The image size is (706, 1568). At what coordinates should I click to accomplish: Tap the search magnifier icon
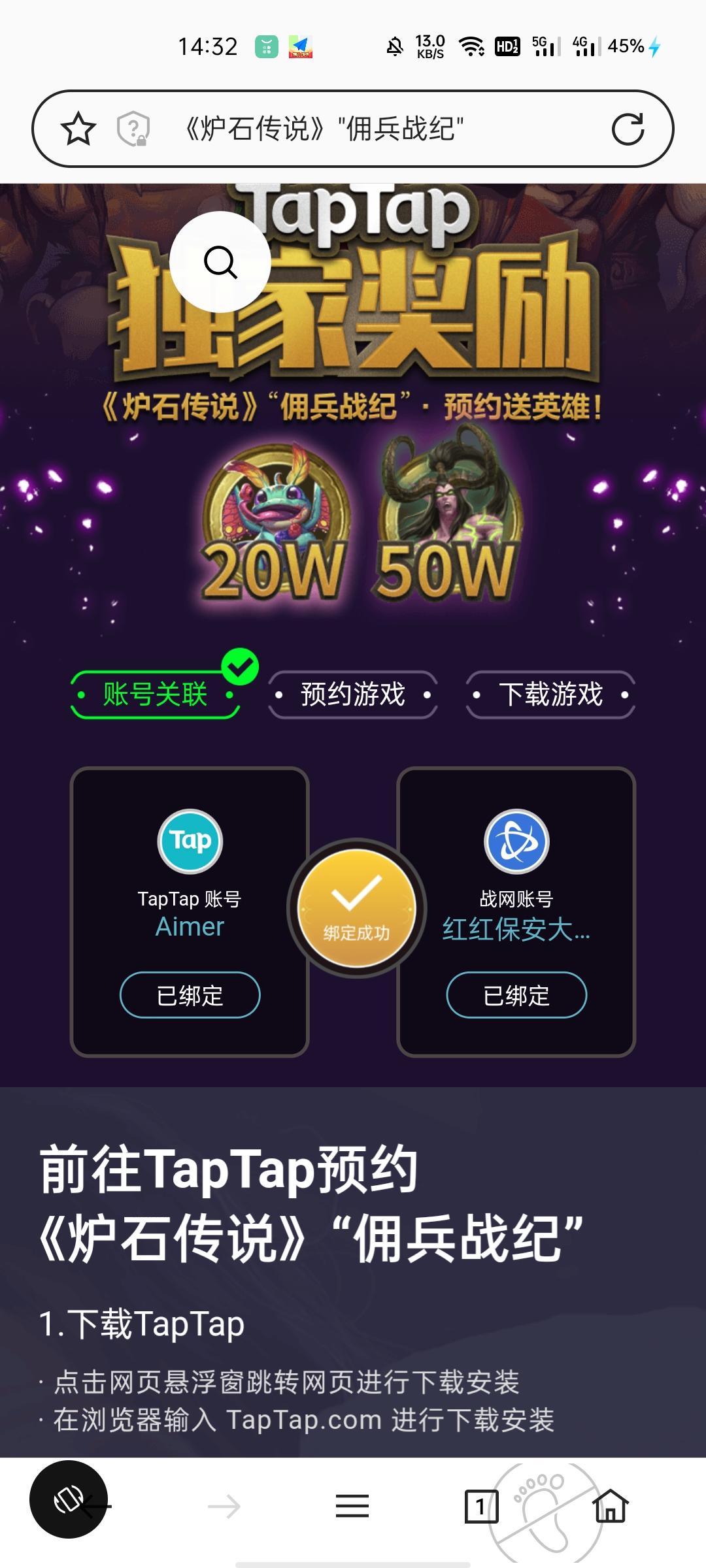pos(221,261)
